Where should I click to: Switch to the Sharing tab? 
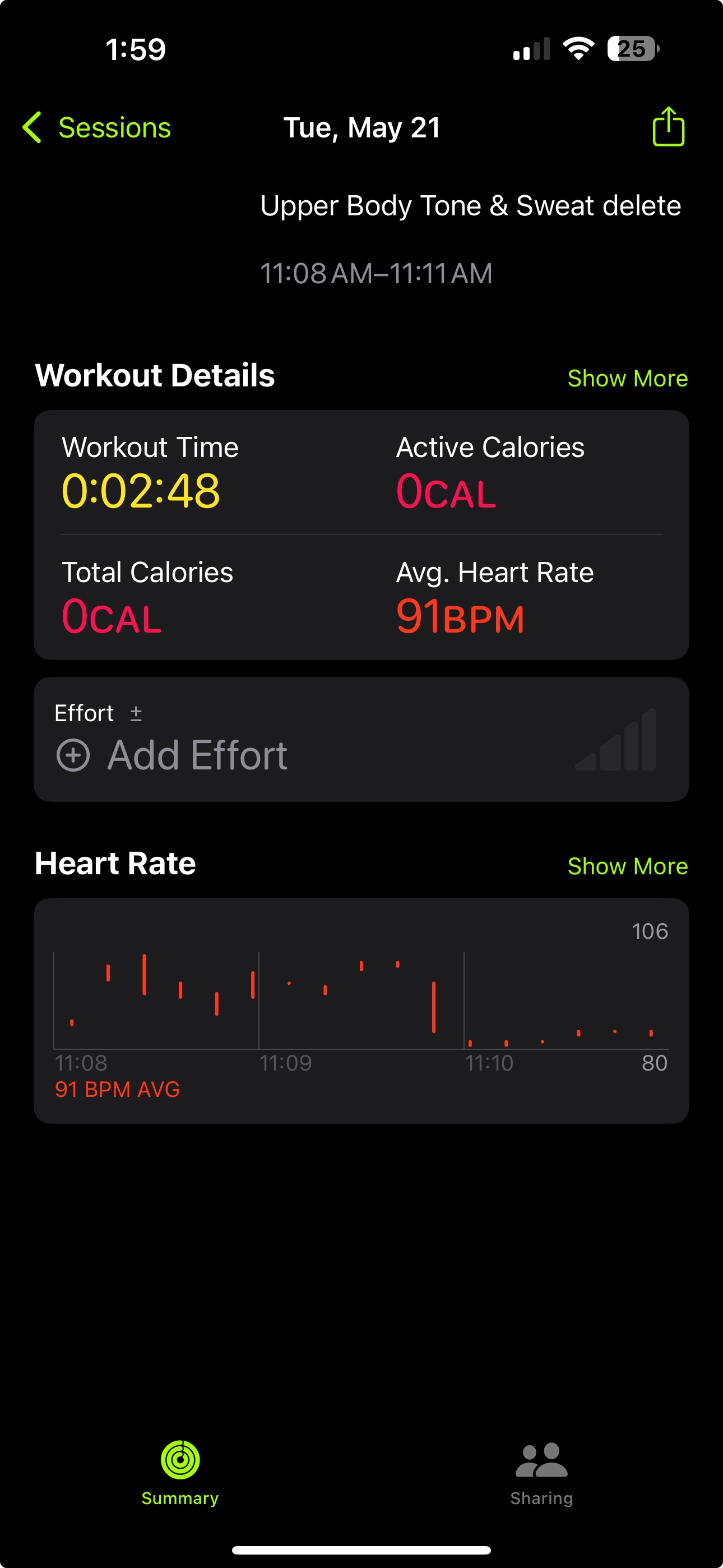(541, 1473)
